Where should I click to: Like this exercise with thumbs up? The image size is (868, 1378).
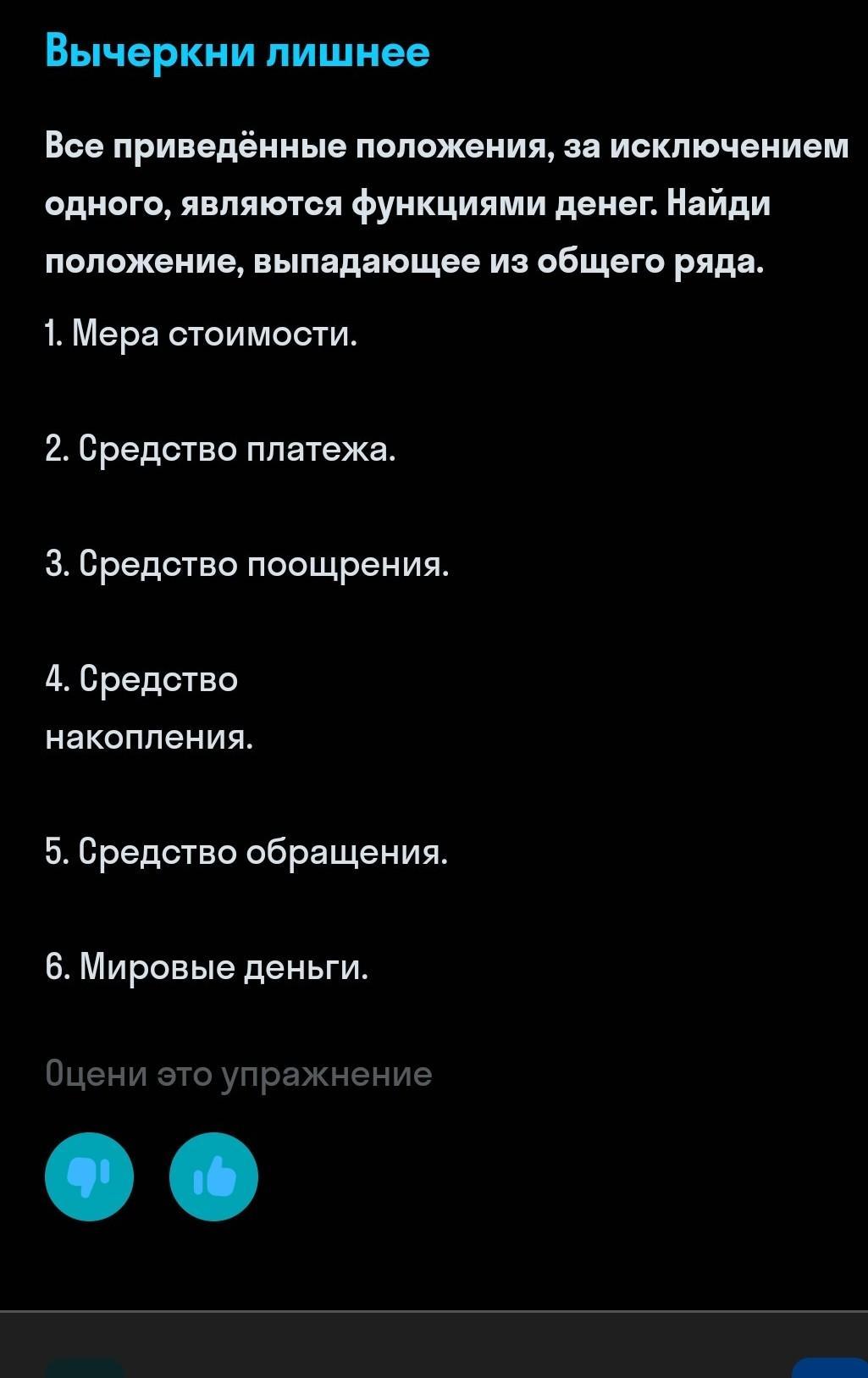pyautogui.click(x=213, y=1176)
